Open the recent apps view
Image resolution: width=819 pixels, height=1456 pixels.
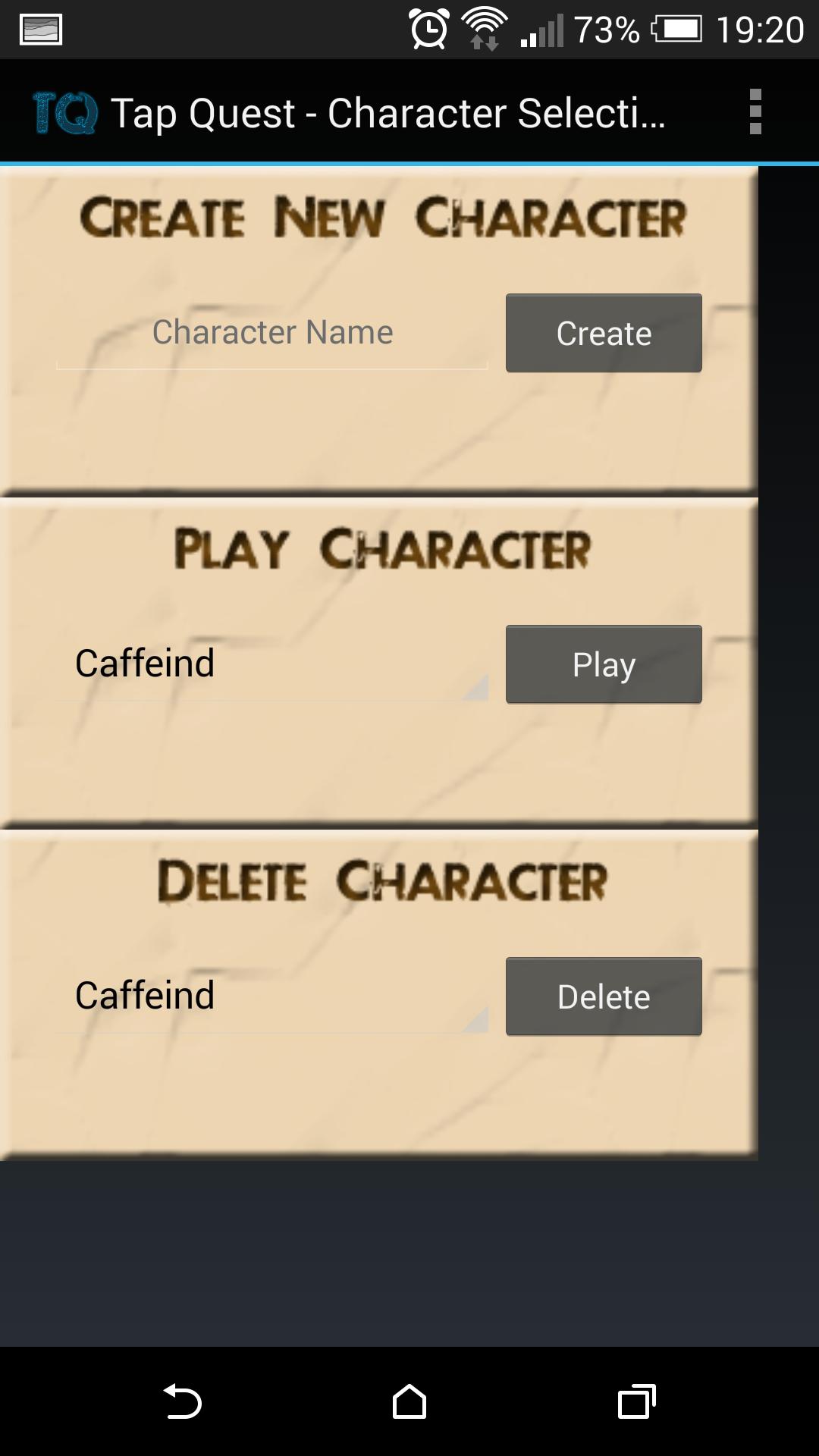[x=636, y=1401]
